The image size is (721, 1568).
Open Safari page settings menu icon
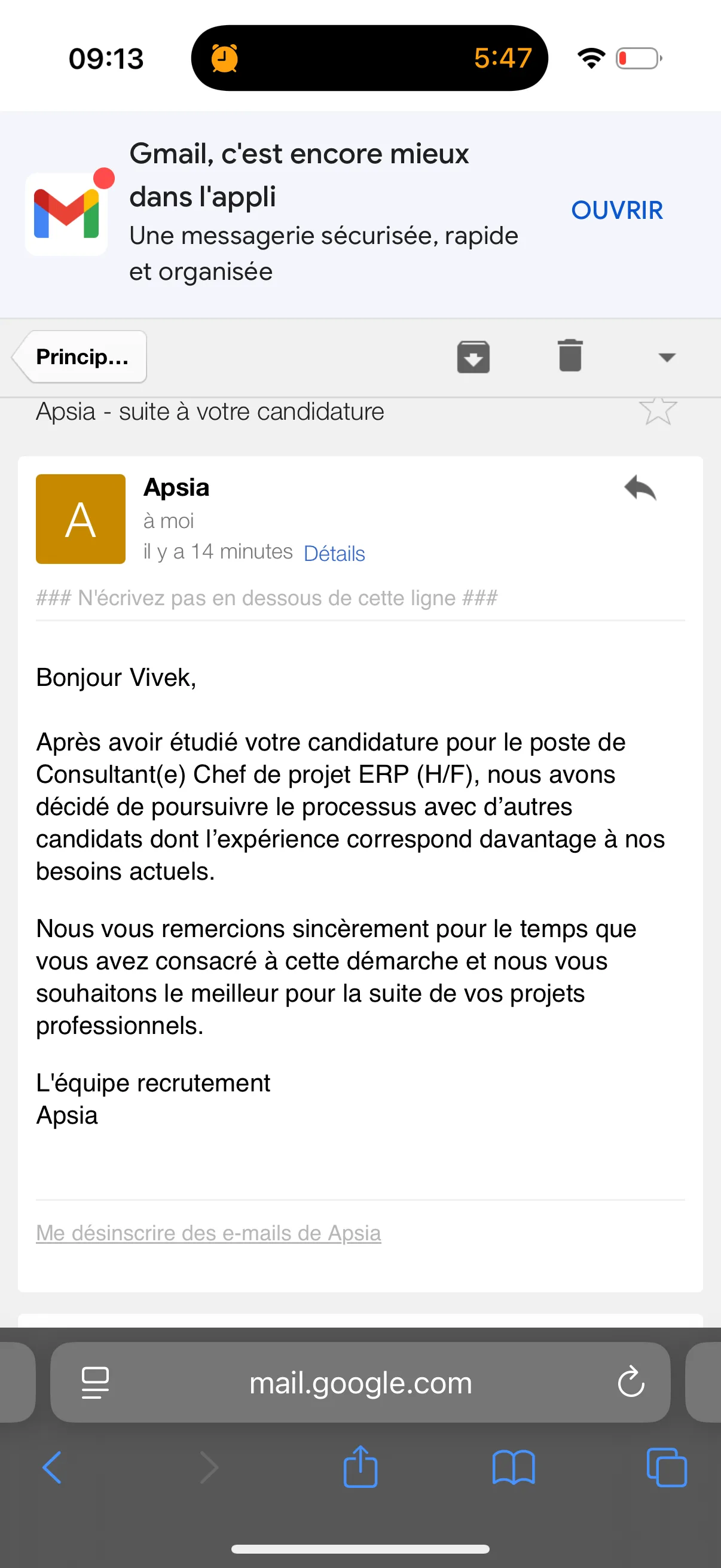tap(96, 1383)
